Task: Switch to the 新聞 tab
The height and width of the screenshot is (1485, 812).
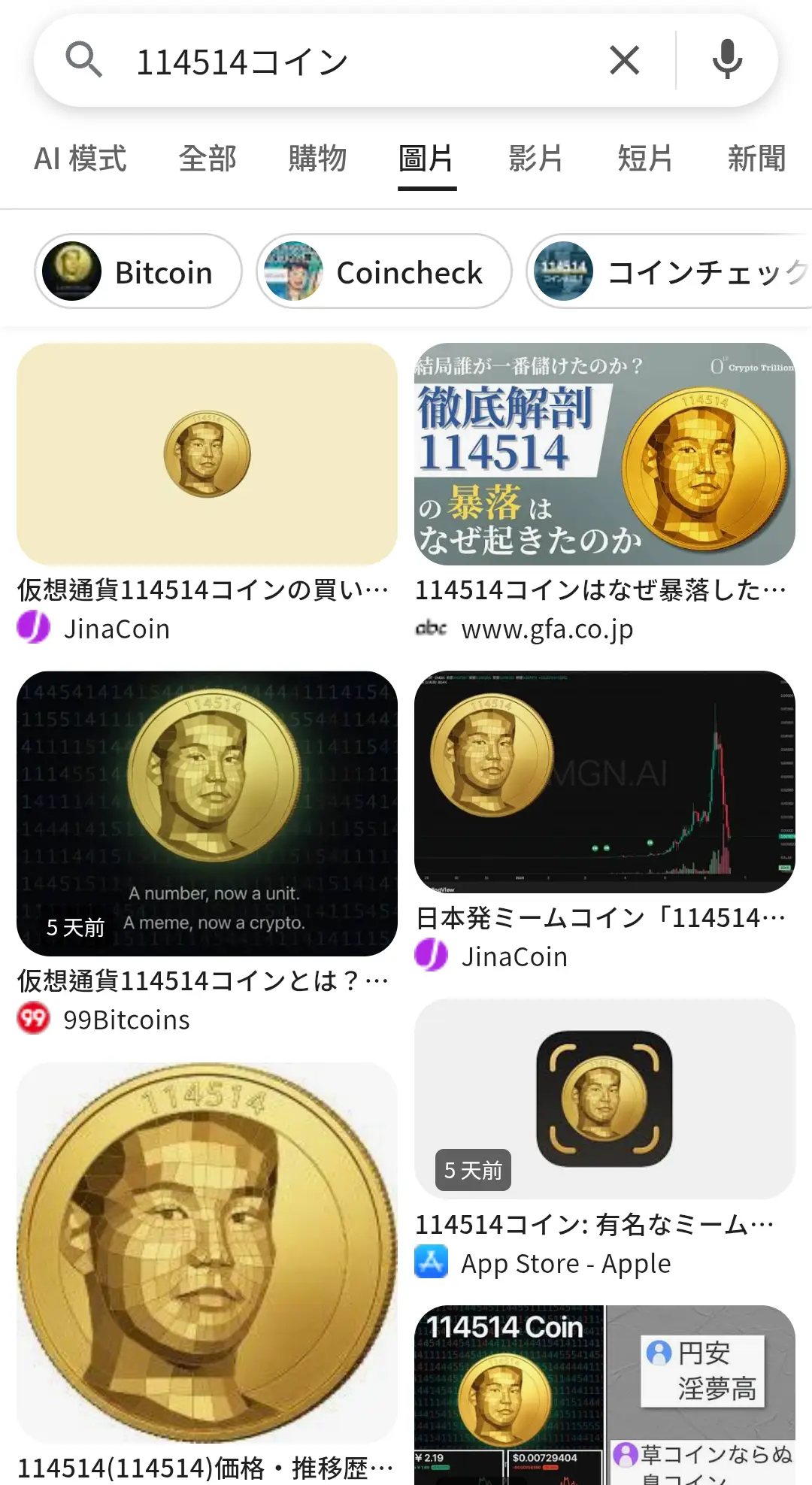Action: point(756,159)
